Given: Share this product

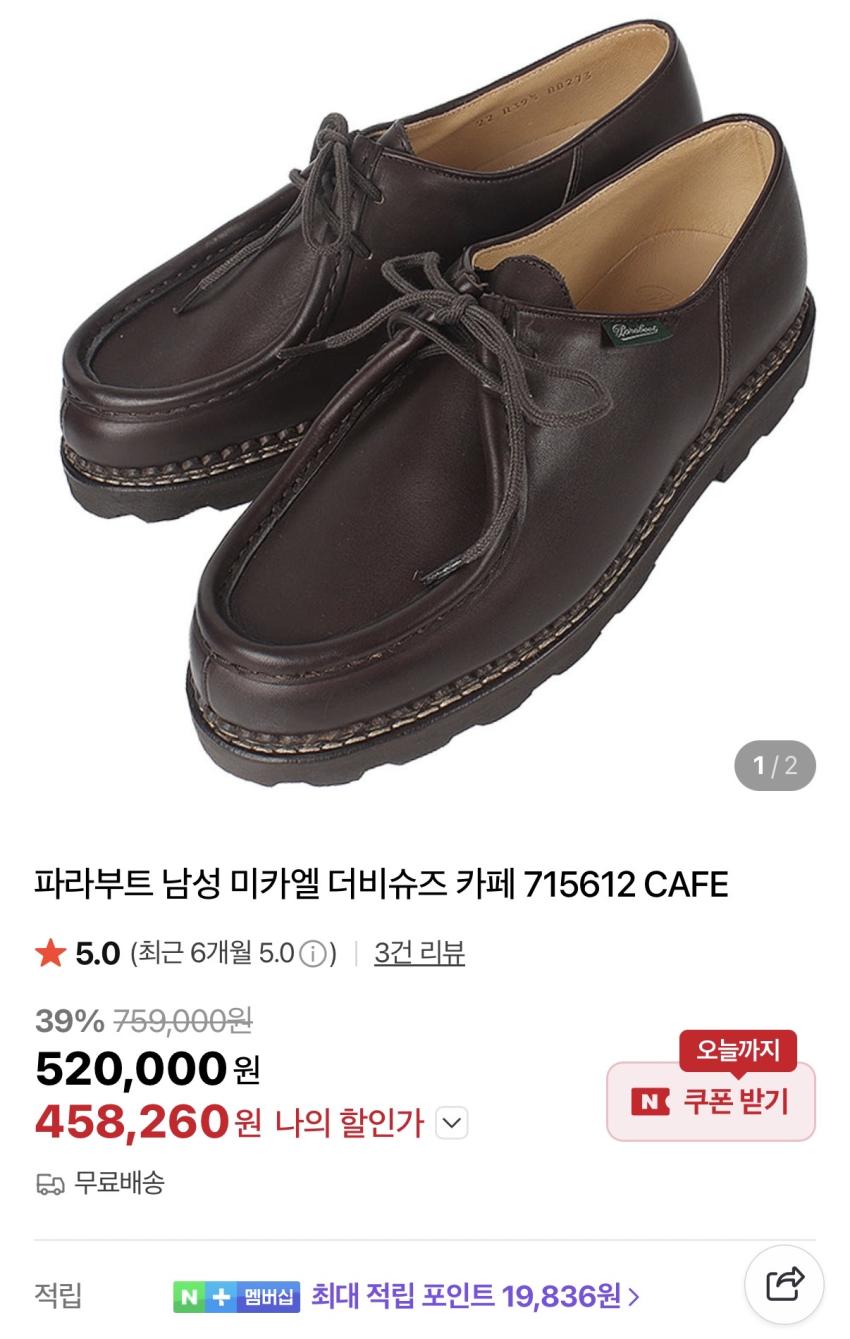Looking at the screenshot, I should pos(785,1283).
